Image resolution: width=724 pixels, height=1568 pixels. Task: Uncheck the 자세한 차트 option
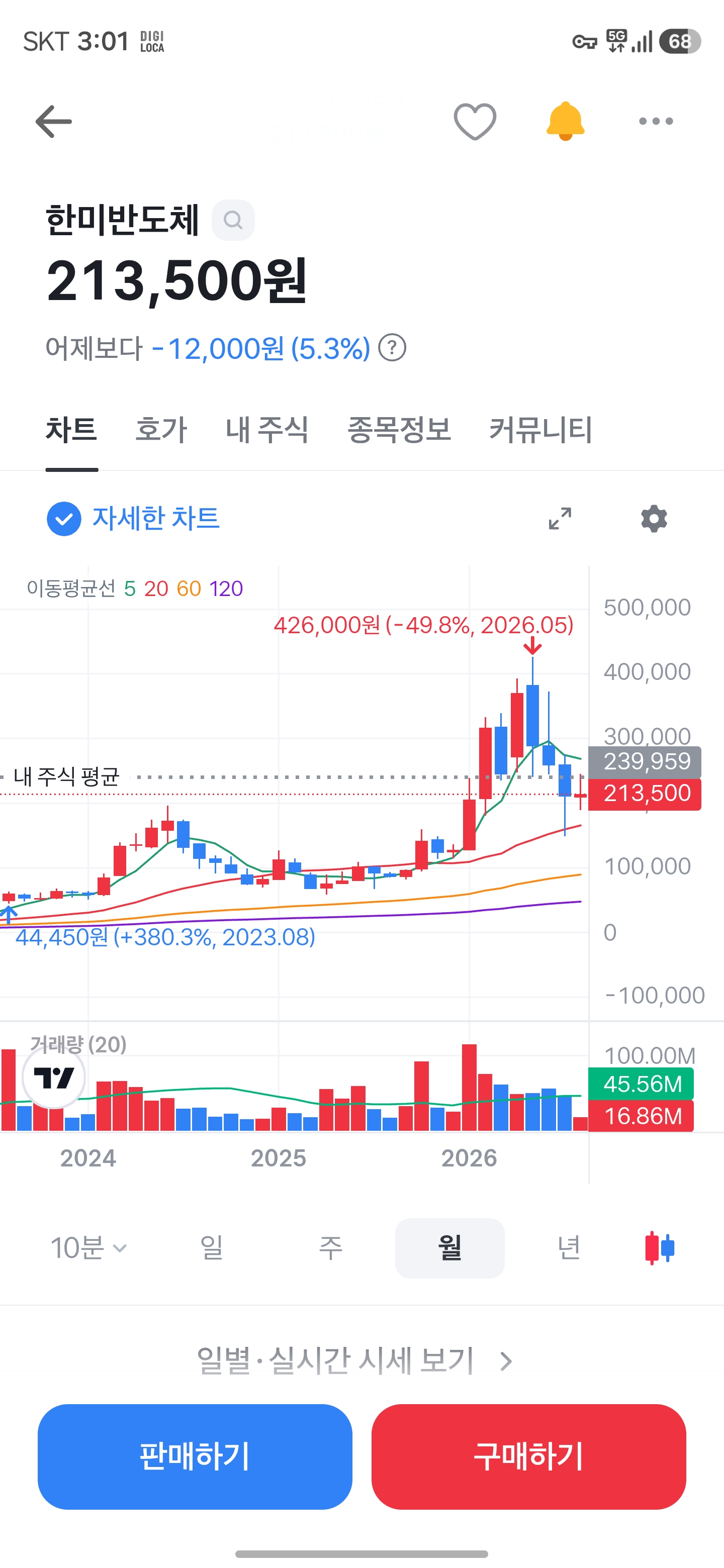[64, 519]
